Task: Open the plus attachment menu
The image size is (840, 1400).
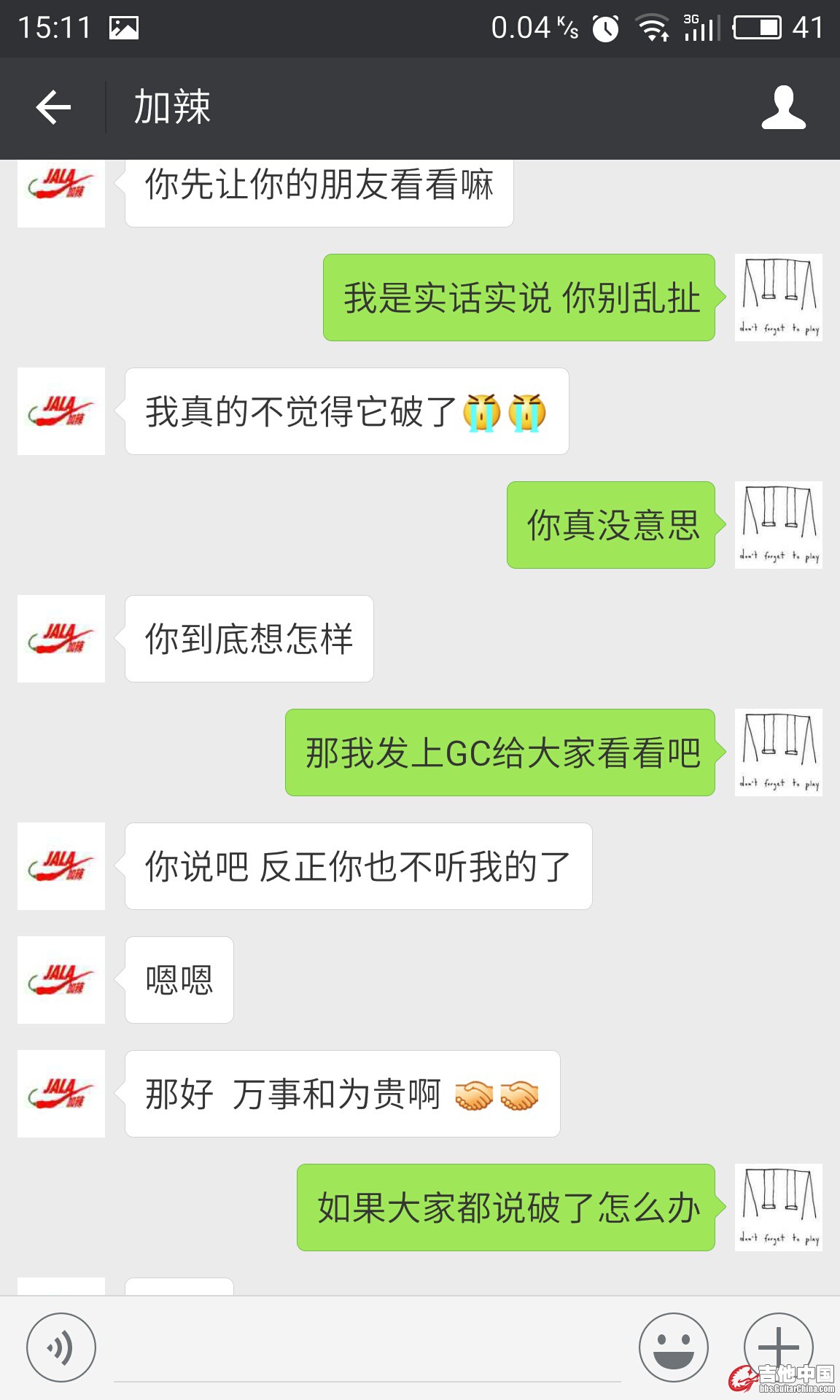Action: pos(778,1346)
